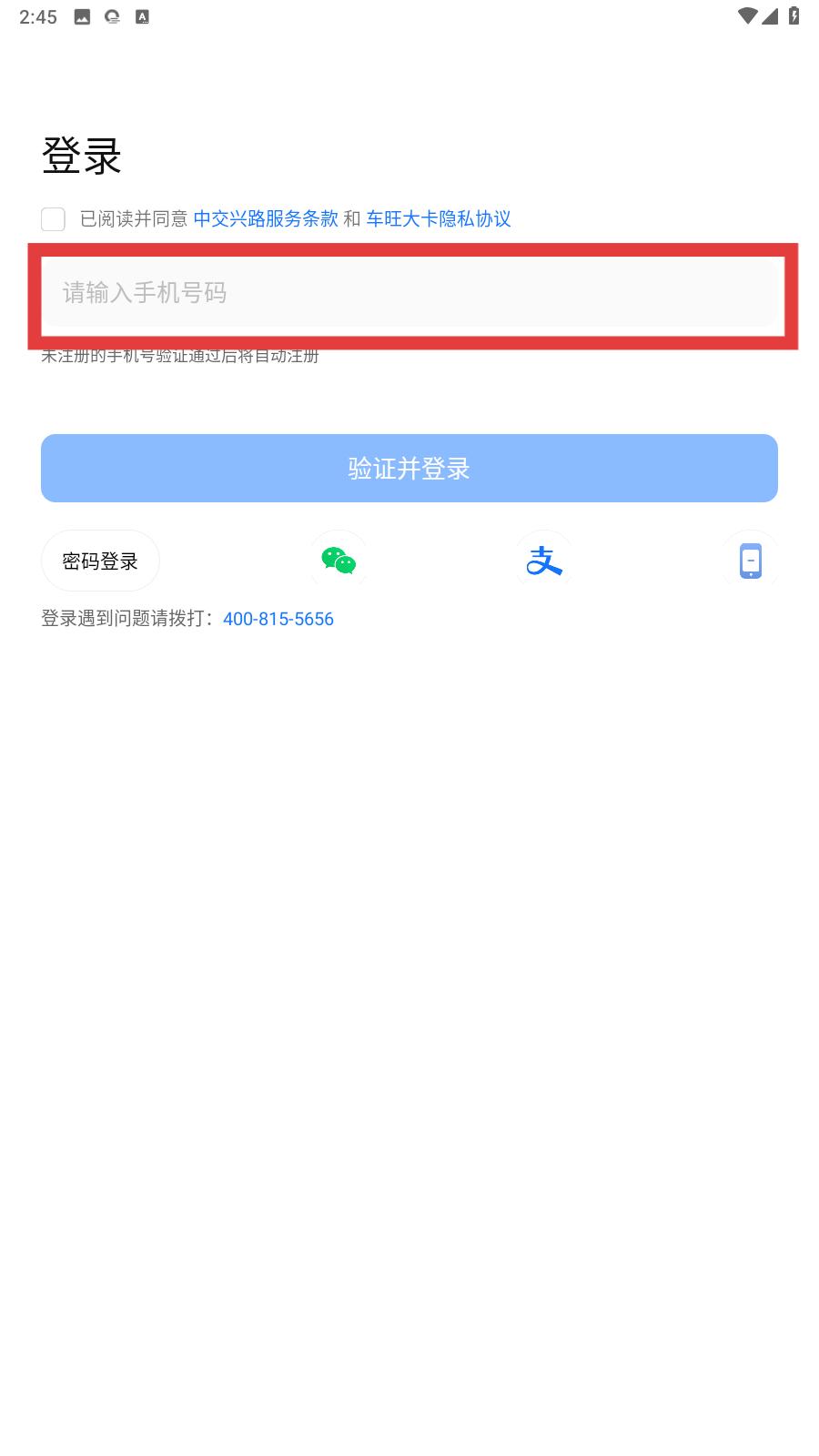This screenshot has height=1456, width=819.
Task: Tap the 验证并登录 button
Action: (409, 468)
